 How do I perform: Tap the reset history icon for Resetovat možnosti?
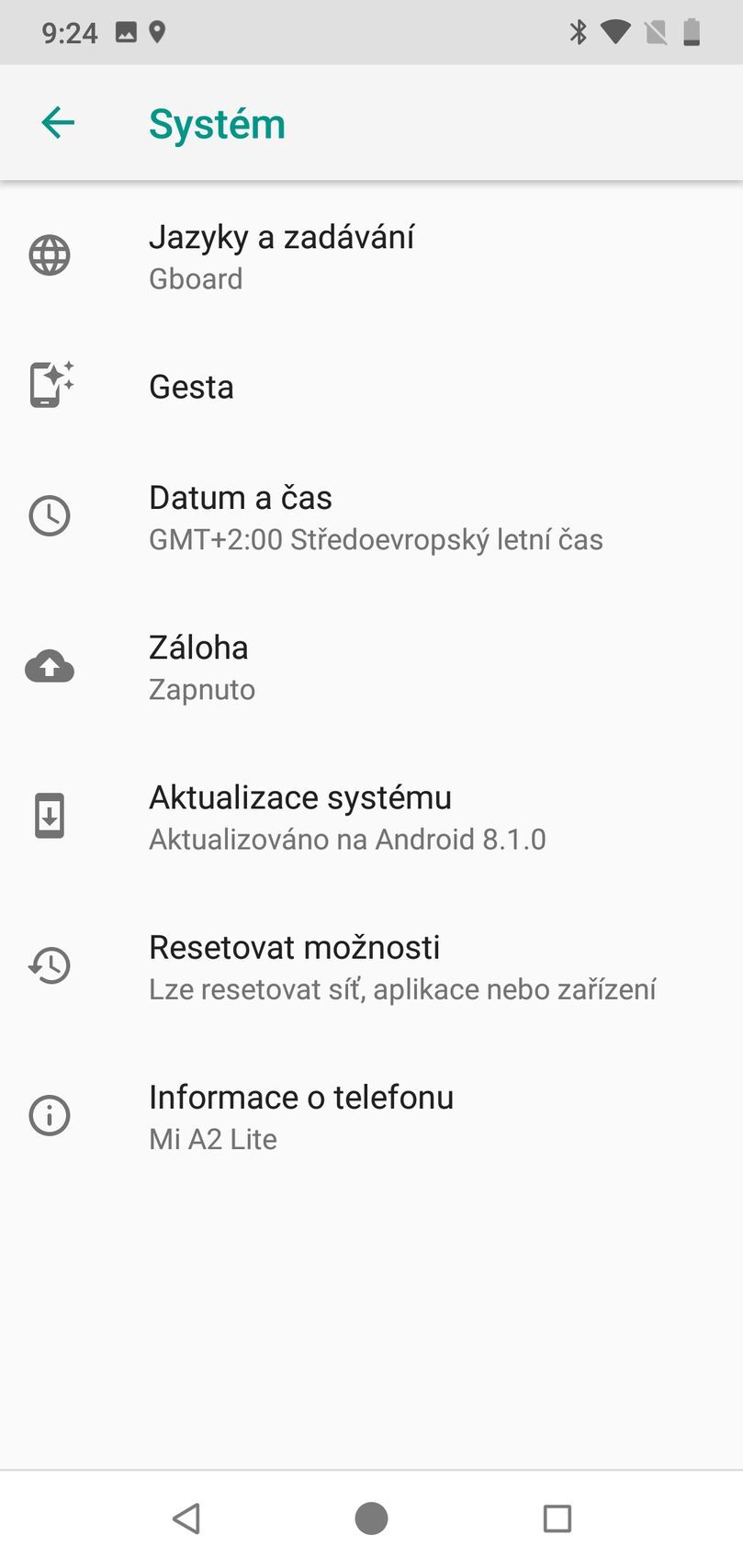click(50, 965)
